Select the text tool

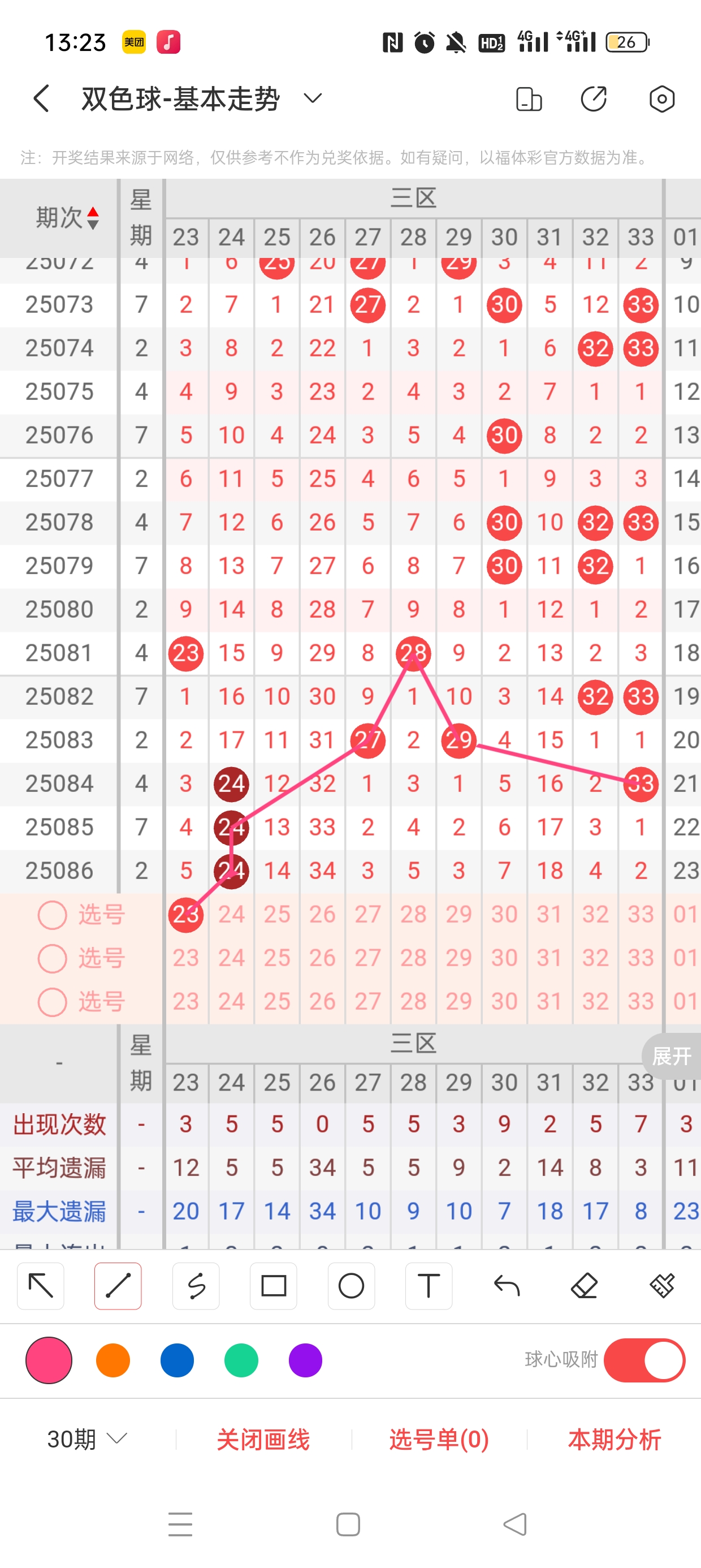click(429, 1286)
